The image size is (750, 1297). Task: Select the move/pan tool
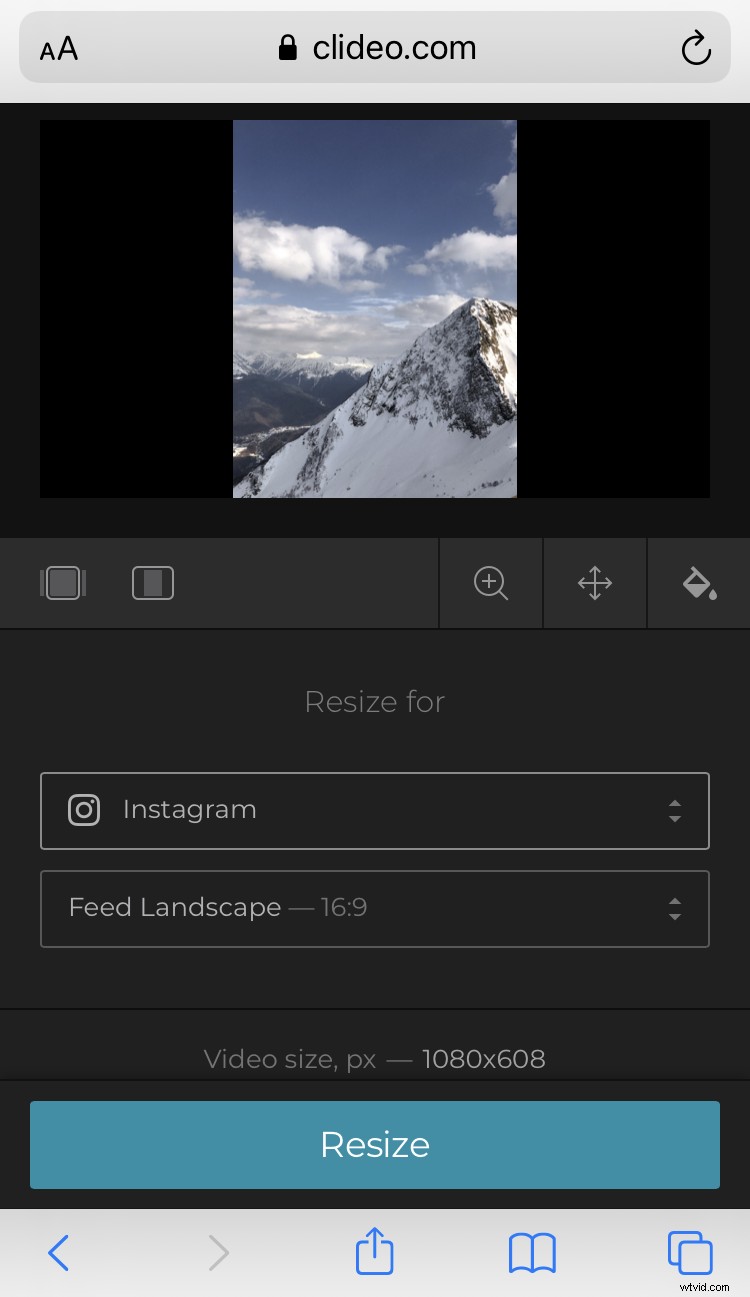click(x=595, y=583)
